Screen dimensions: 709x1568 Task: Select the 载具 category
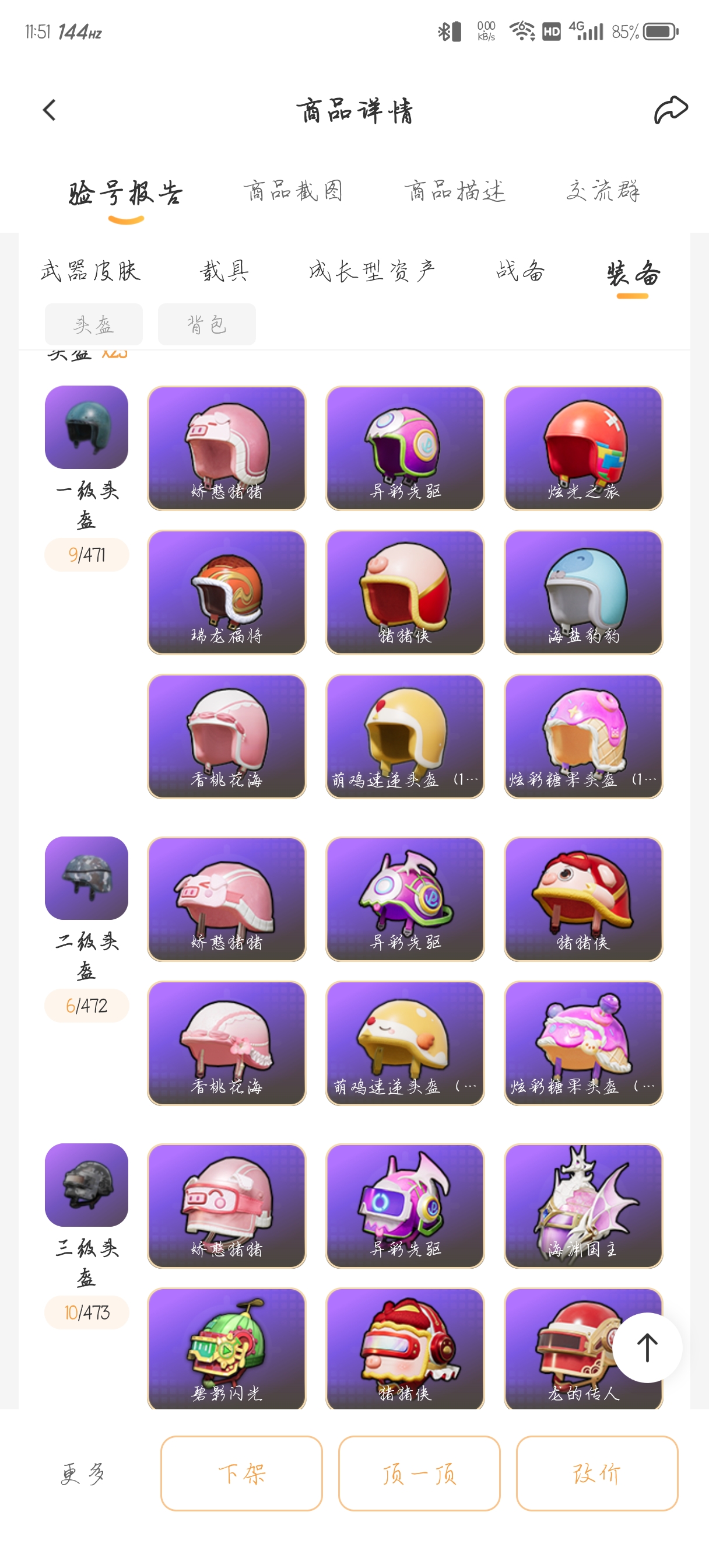pyautogui.click(x=224, y=271)
